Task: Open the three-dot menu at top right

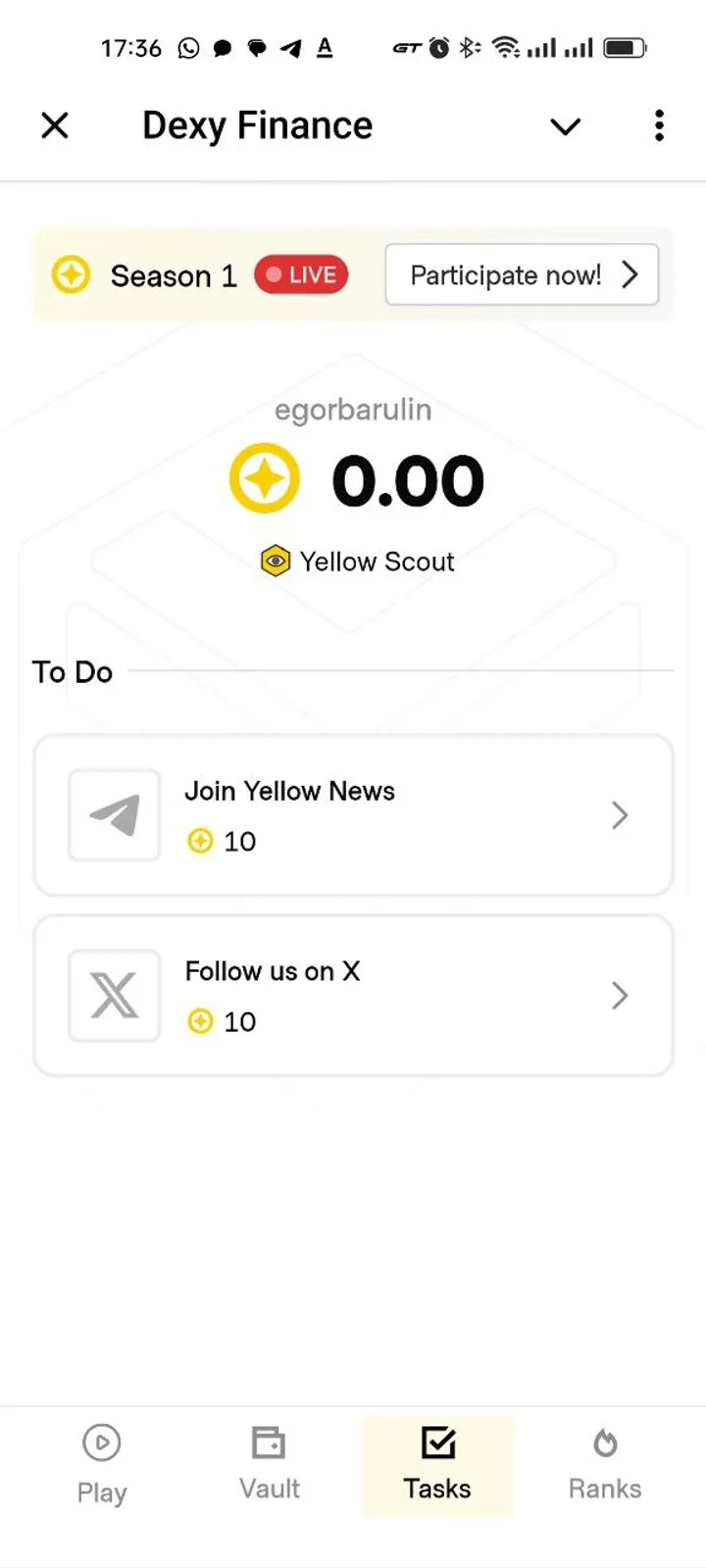Action: click(658, 125)
